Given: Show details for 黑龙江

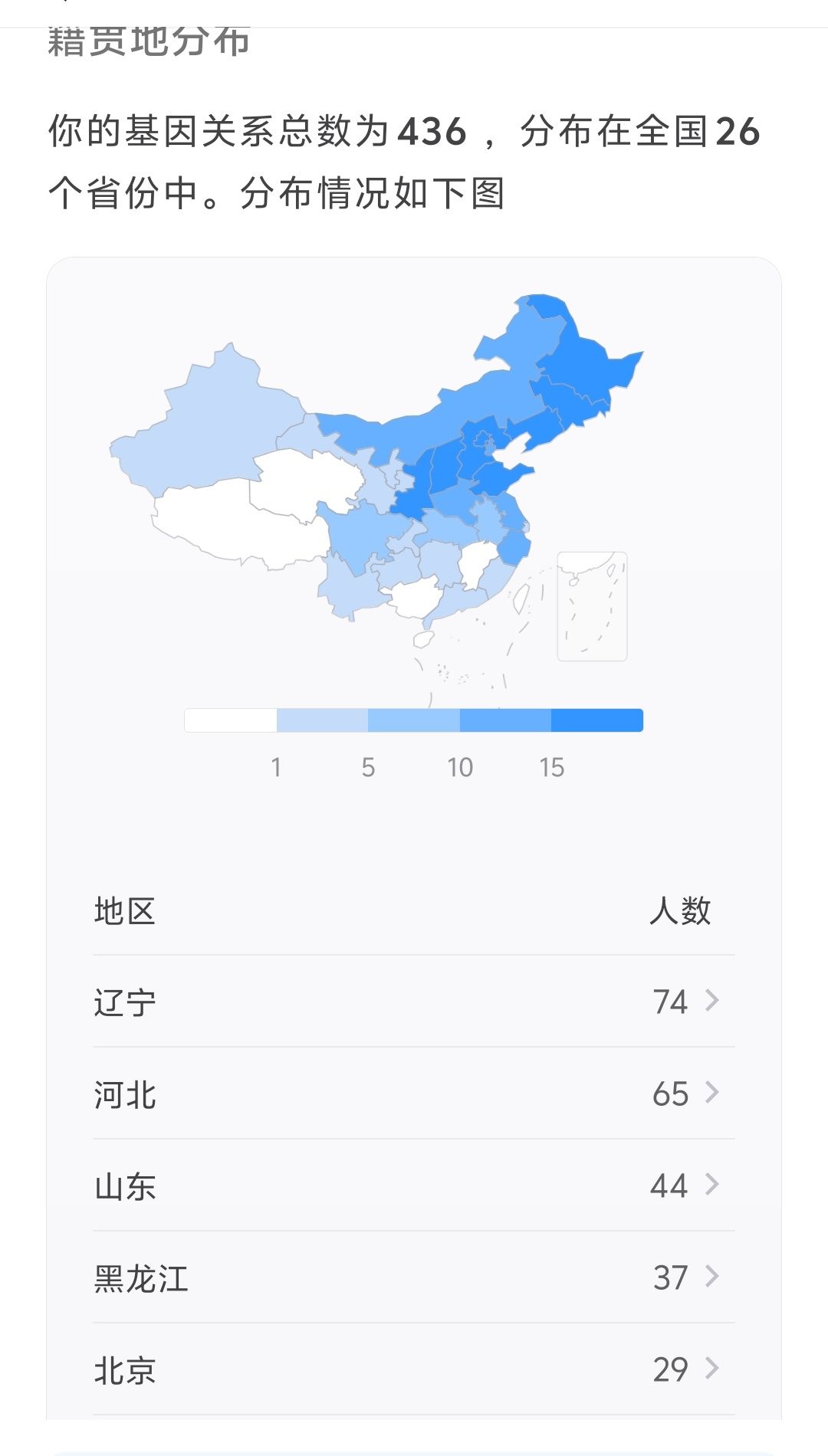Looking at the screenshot, I should pyautogui.click(x=414, y=1277).
